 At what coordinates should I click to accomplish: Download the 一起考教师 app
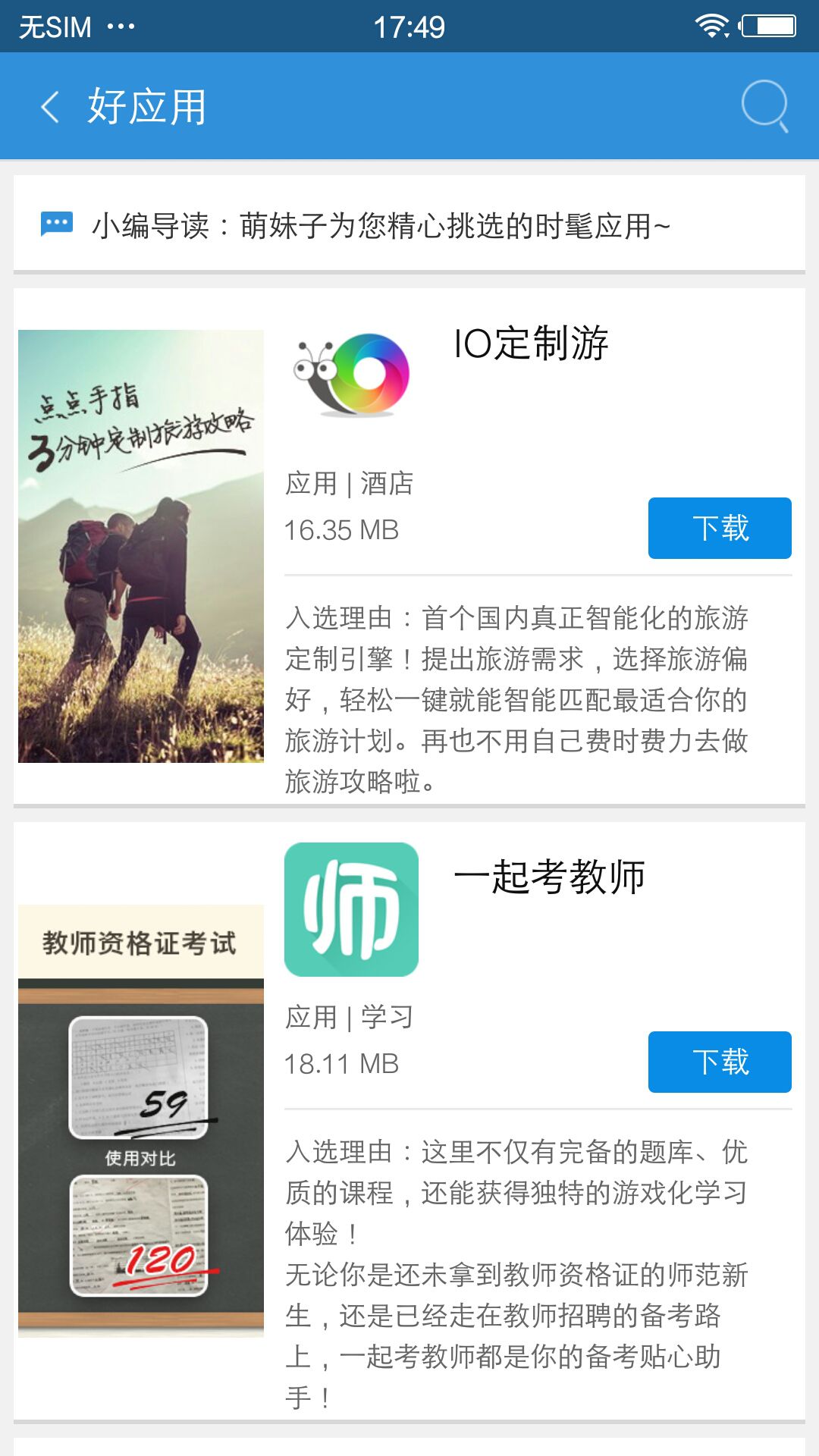[719, 1062]
